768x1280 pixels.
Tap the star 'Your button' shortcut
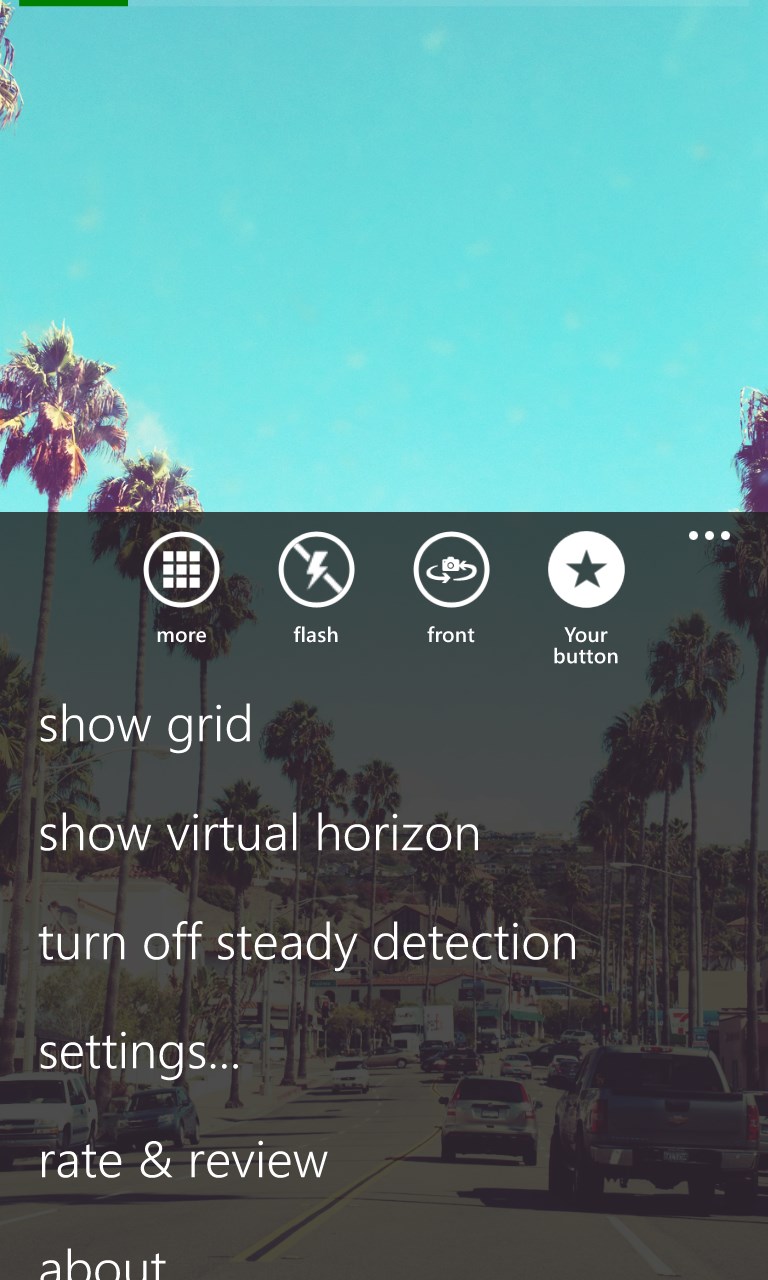(x=586, y=570)
